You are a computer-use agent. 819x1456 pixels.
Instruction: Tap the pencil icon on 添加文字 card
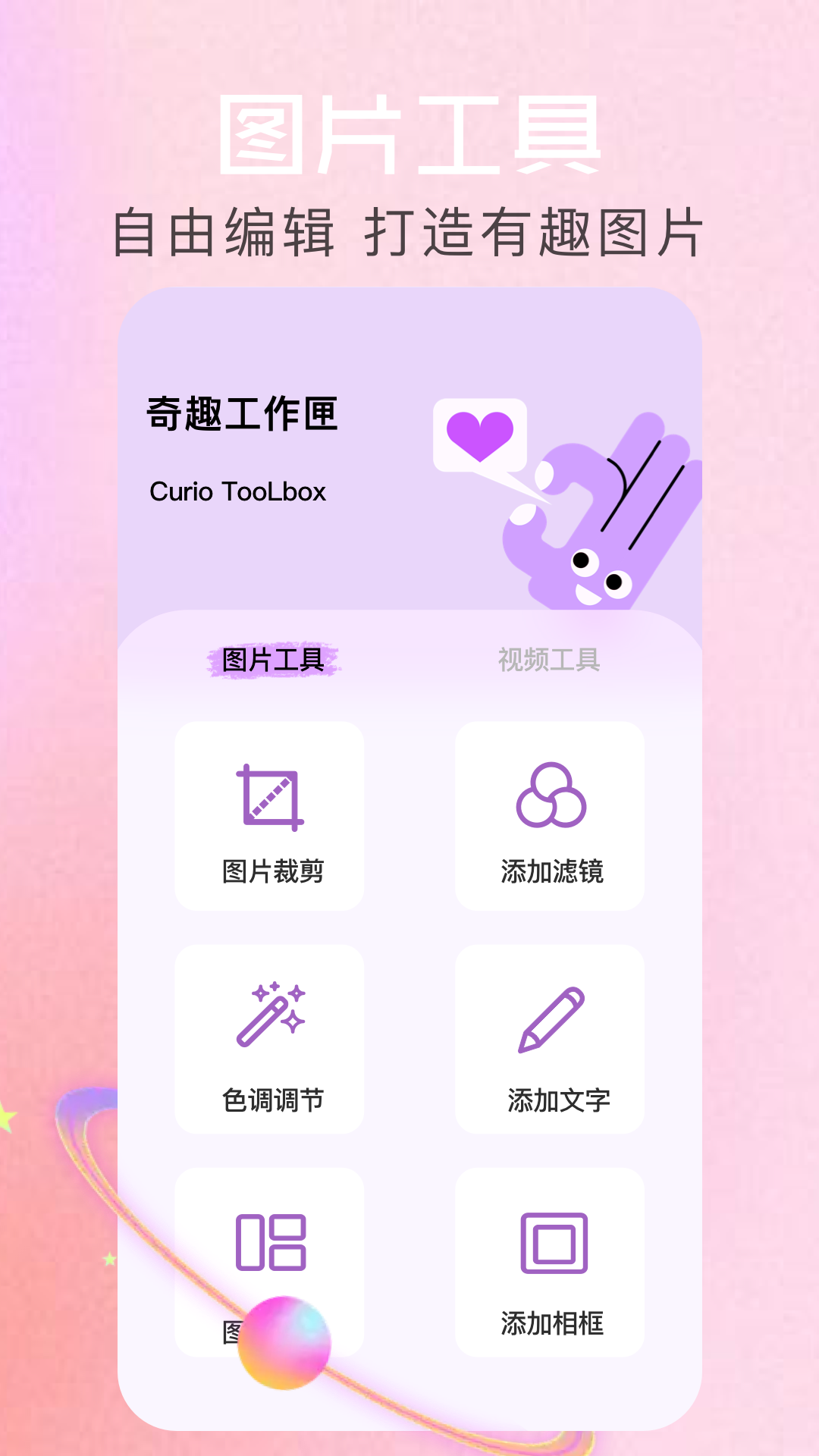pos(549,1020)
